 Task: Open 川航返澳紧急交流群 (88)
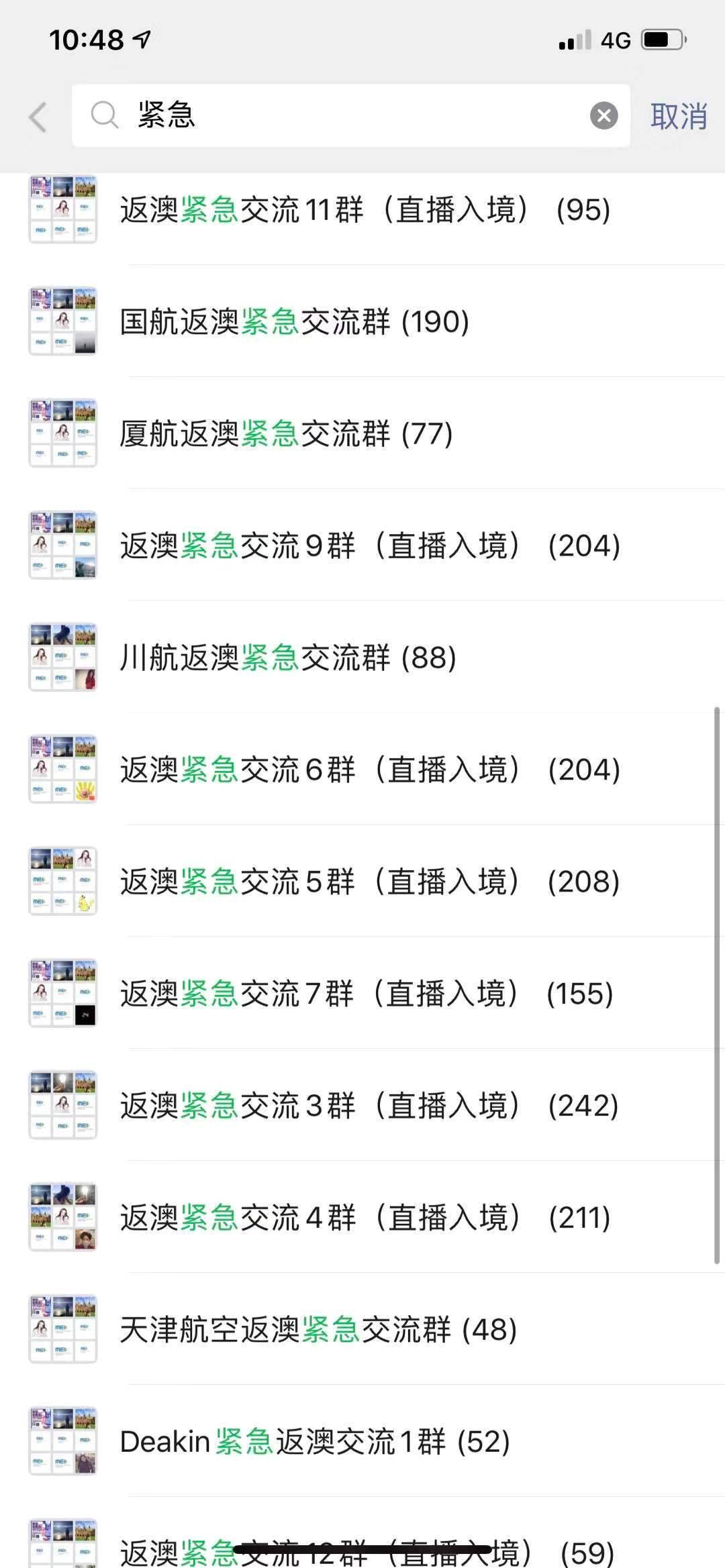pyautogui.click(x=288, y=658)
